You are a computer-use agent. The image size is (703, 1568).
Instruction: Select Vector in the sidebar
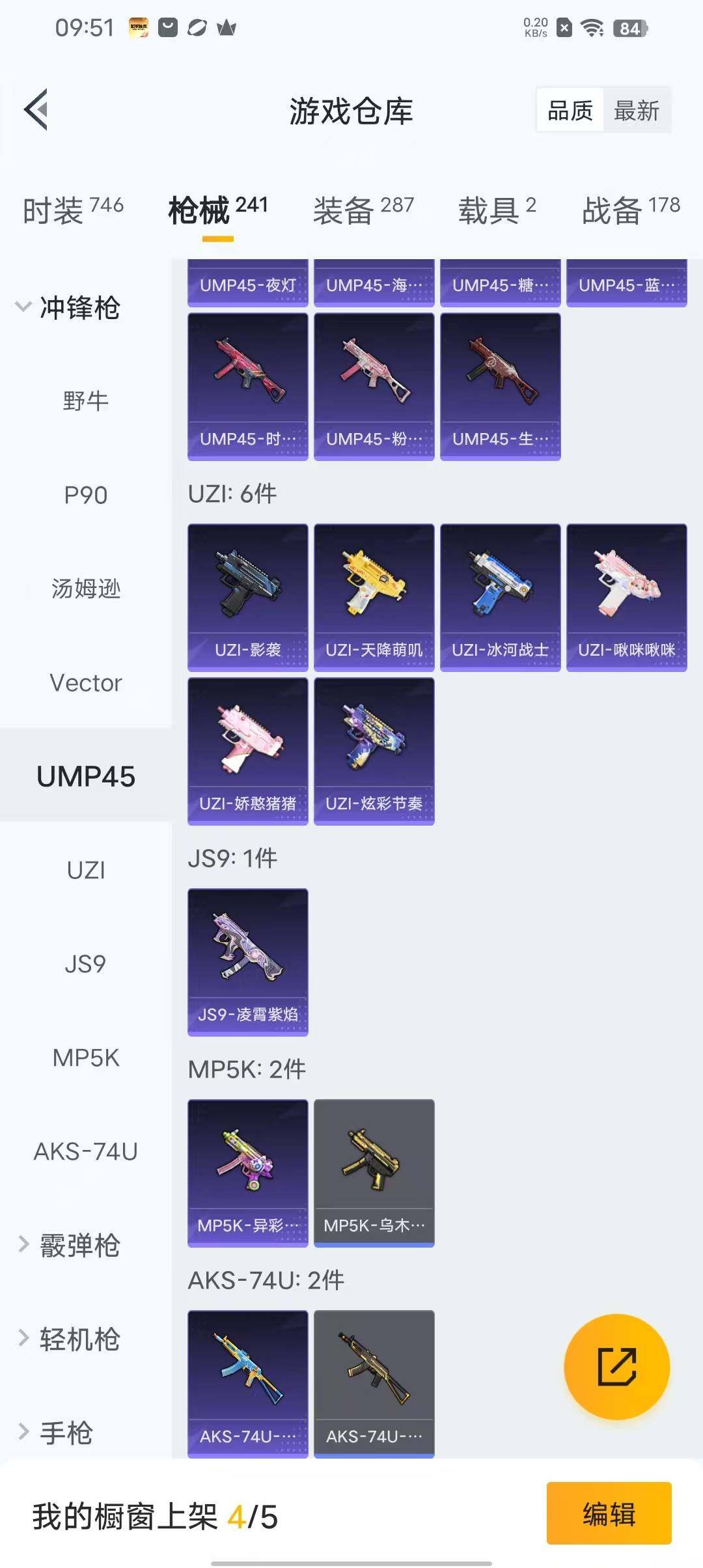coord(85,682)
